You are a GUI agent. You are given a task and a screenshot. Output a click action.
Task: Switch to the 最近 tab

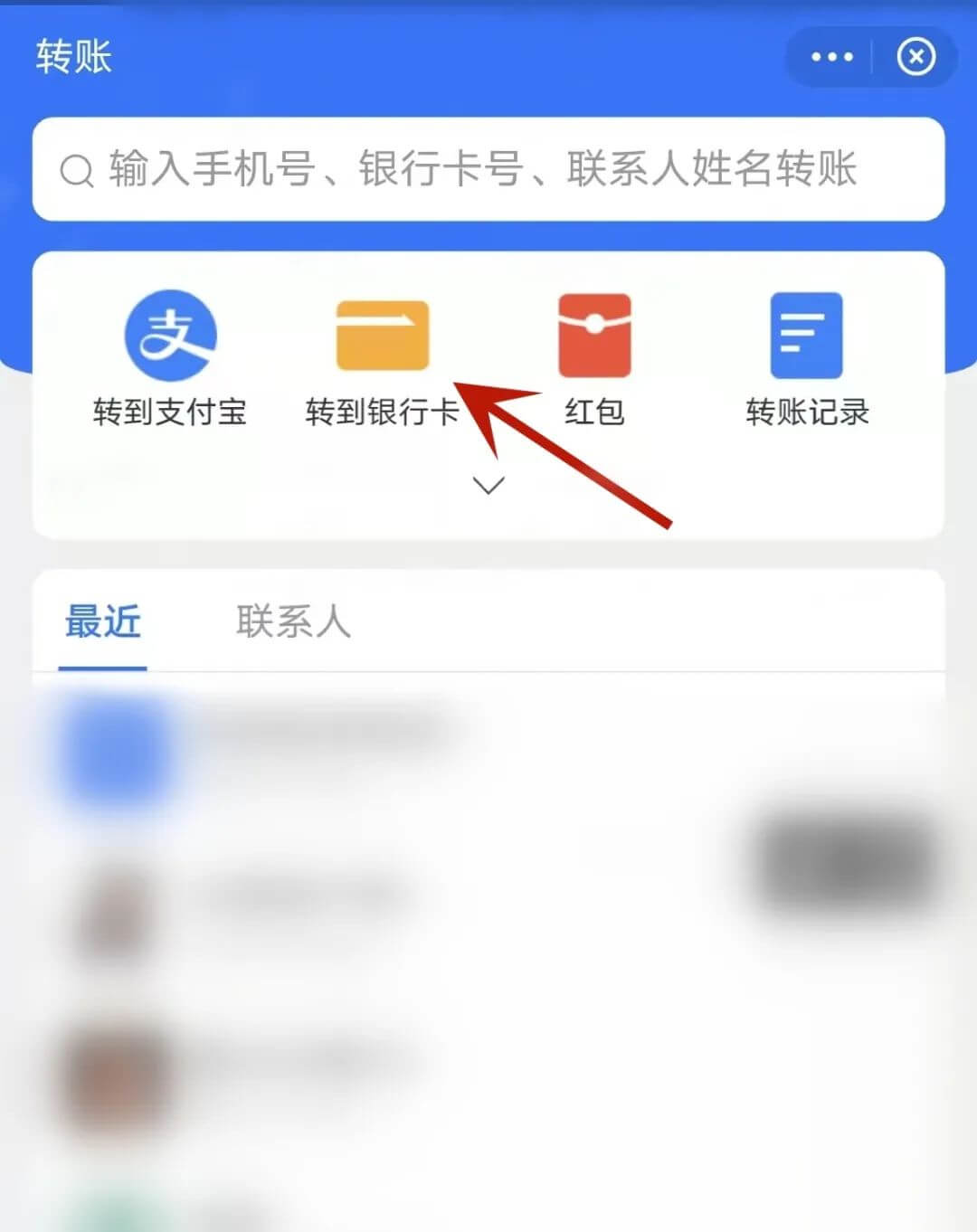pyautogui.click(x=102, y=622)
